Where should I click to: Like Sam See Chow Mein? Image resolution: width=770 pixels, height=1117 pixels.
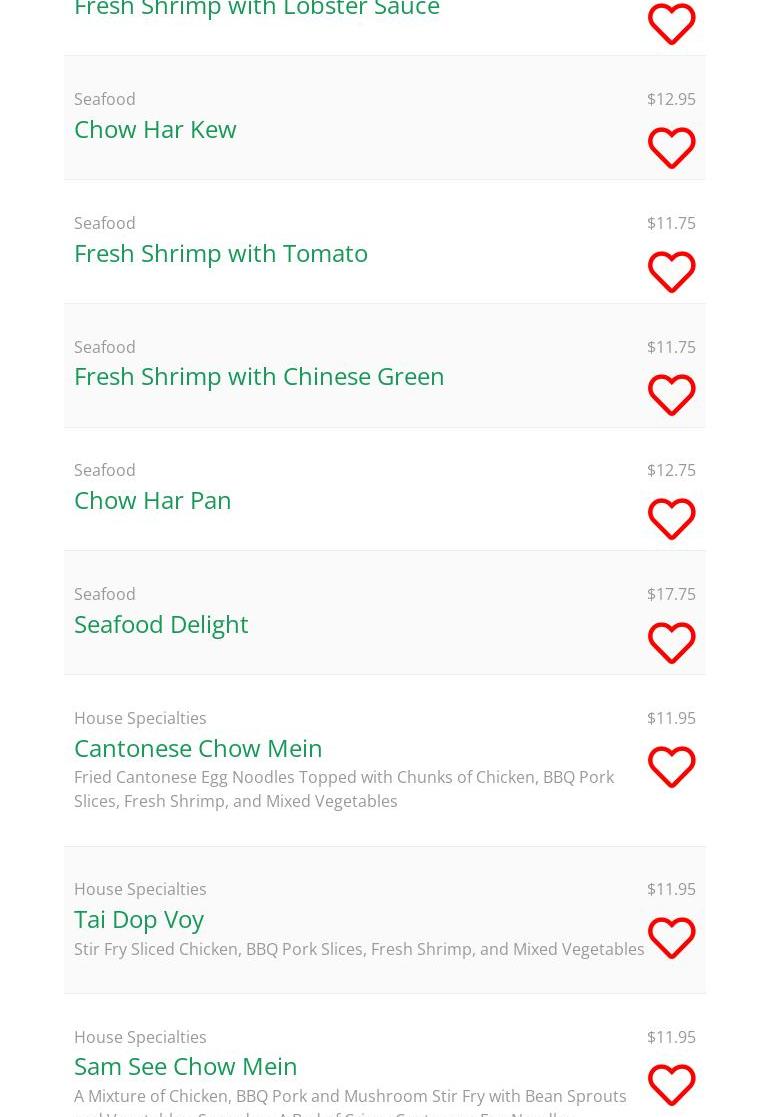671,1085
